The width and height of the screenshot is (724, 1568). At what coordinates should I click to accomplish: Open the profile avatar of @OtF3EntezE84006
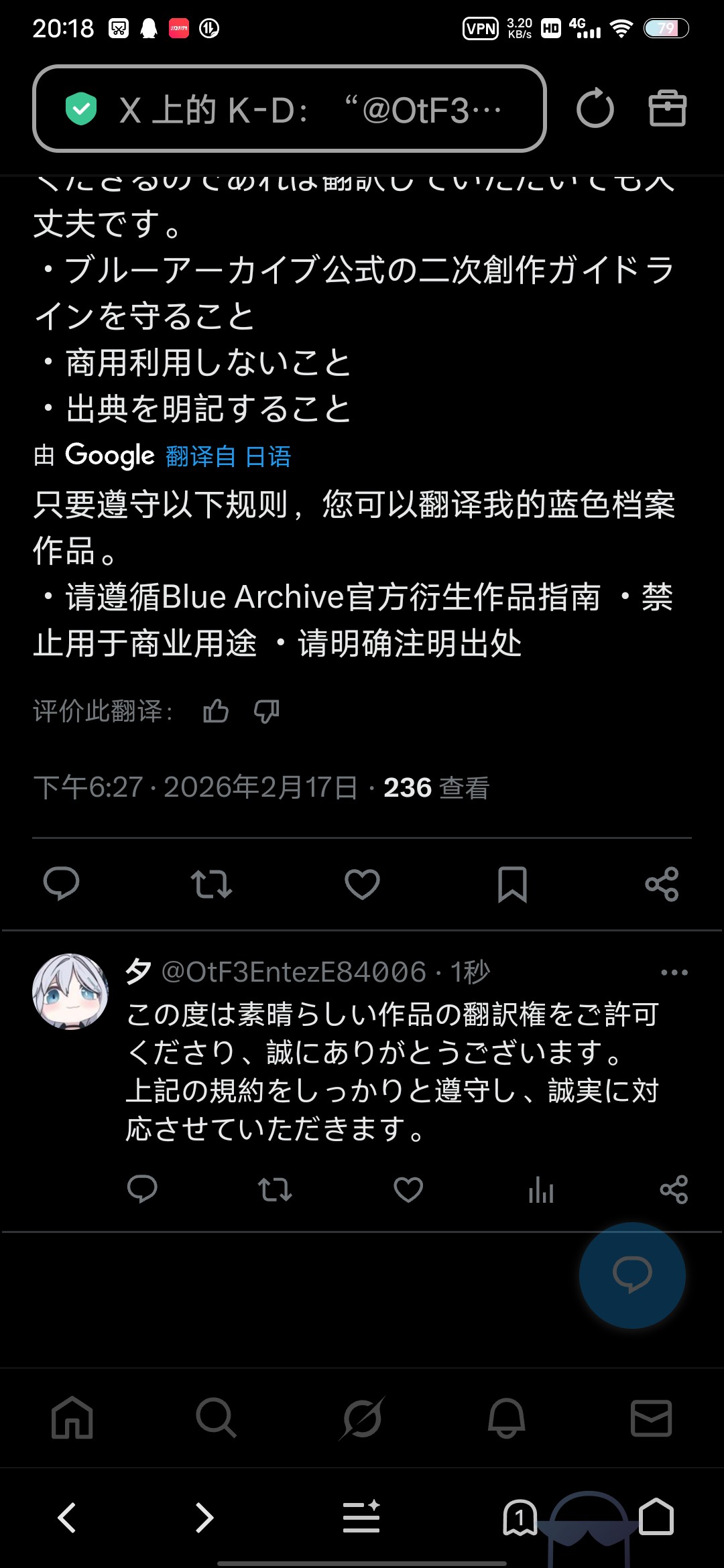coord(70,991)
